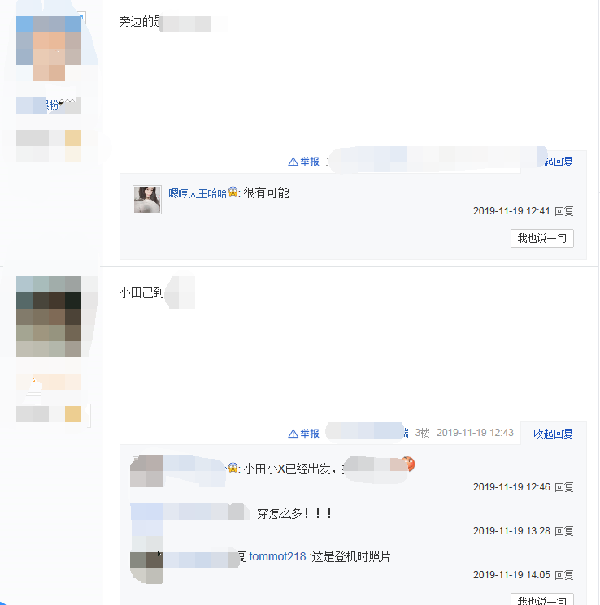Image resolution: width=600 pixels, height=605 pixels.
Task: Open the 王哈哈 commenter's small avatar
Action: (148, 199)
